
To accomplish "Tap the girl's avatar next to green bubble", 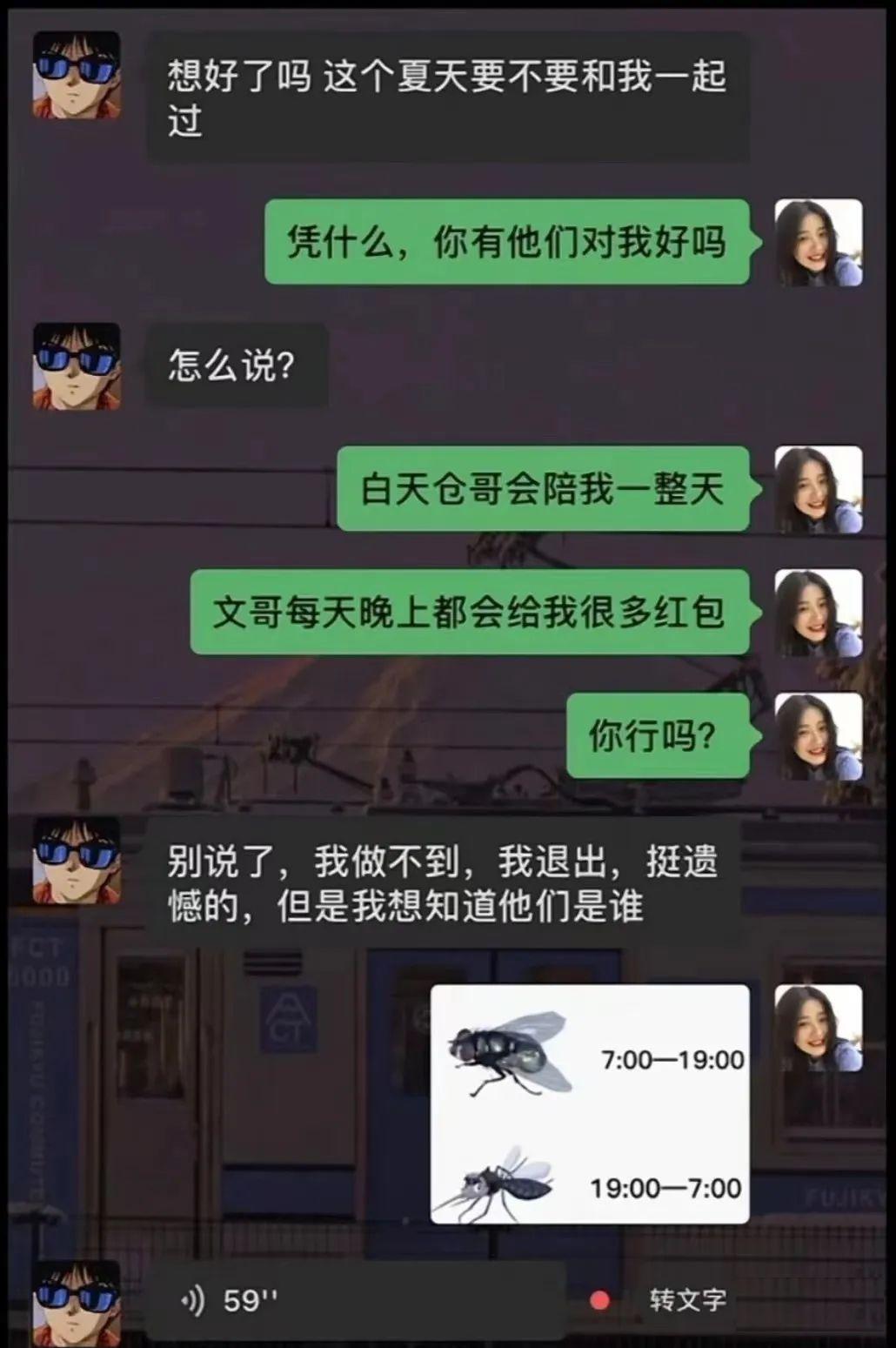I will [x=819, y=245].
